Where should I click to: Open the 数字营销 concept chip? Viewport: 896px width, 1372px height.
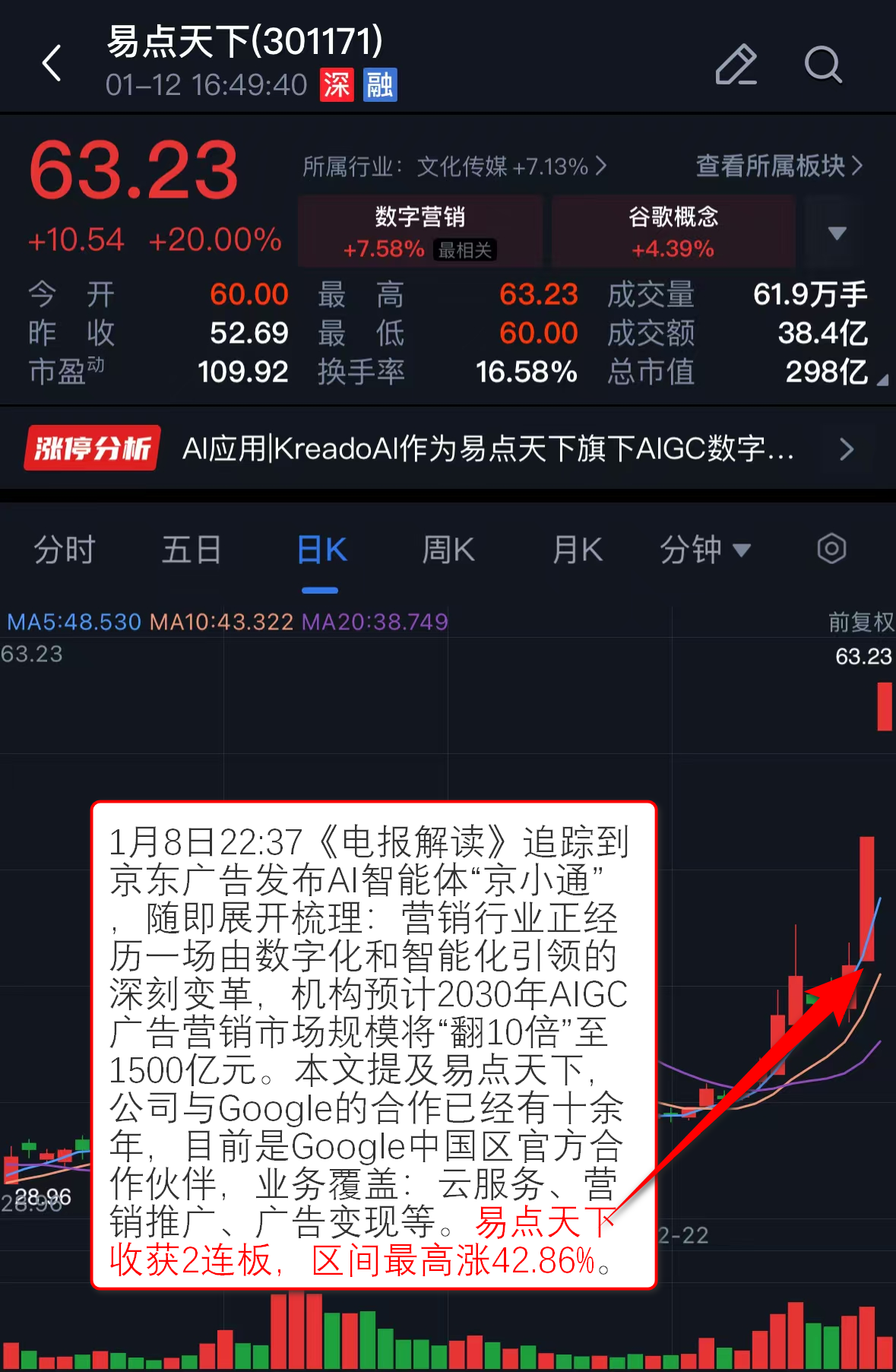pos(420,231)
